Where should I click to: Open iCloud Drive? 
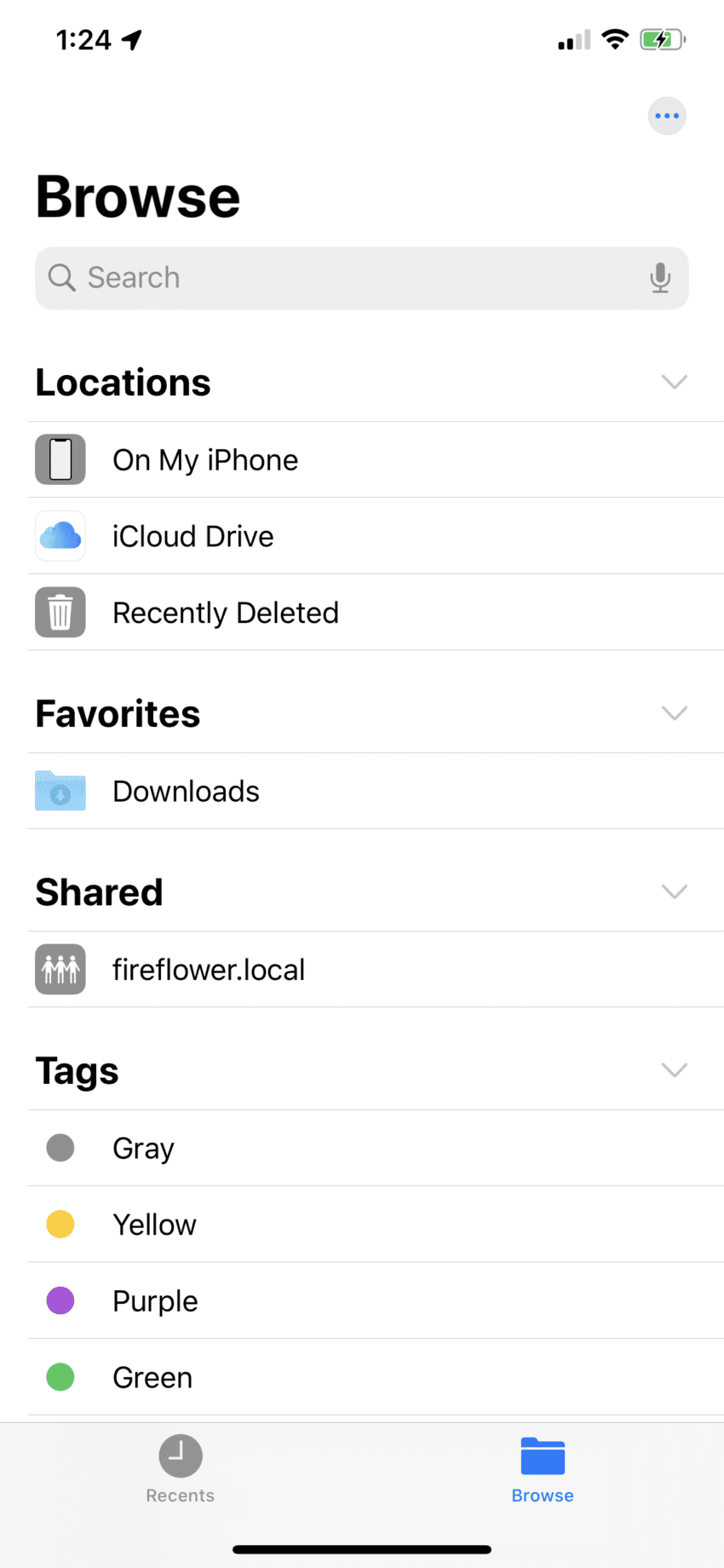tap(192, 537)
